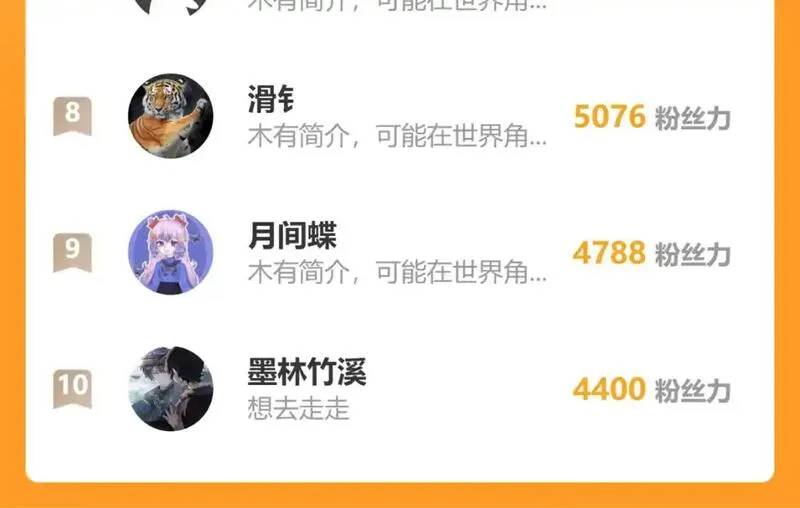View 墨林竹溪's profile ranked 10th

pyautogui.click(x=400, y=389)
